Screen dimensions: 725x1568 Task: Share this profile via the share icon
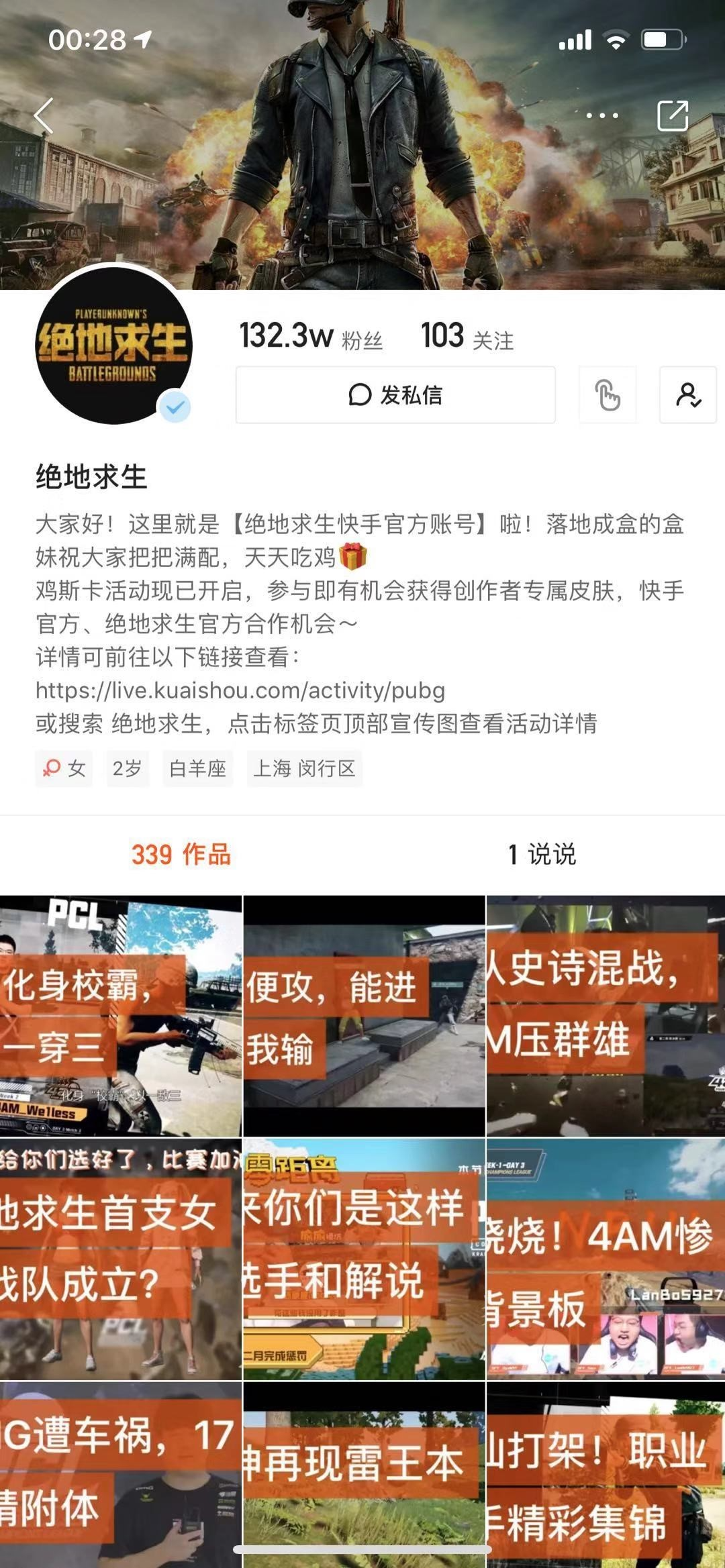click(673, 115)
